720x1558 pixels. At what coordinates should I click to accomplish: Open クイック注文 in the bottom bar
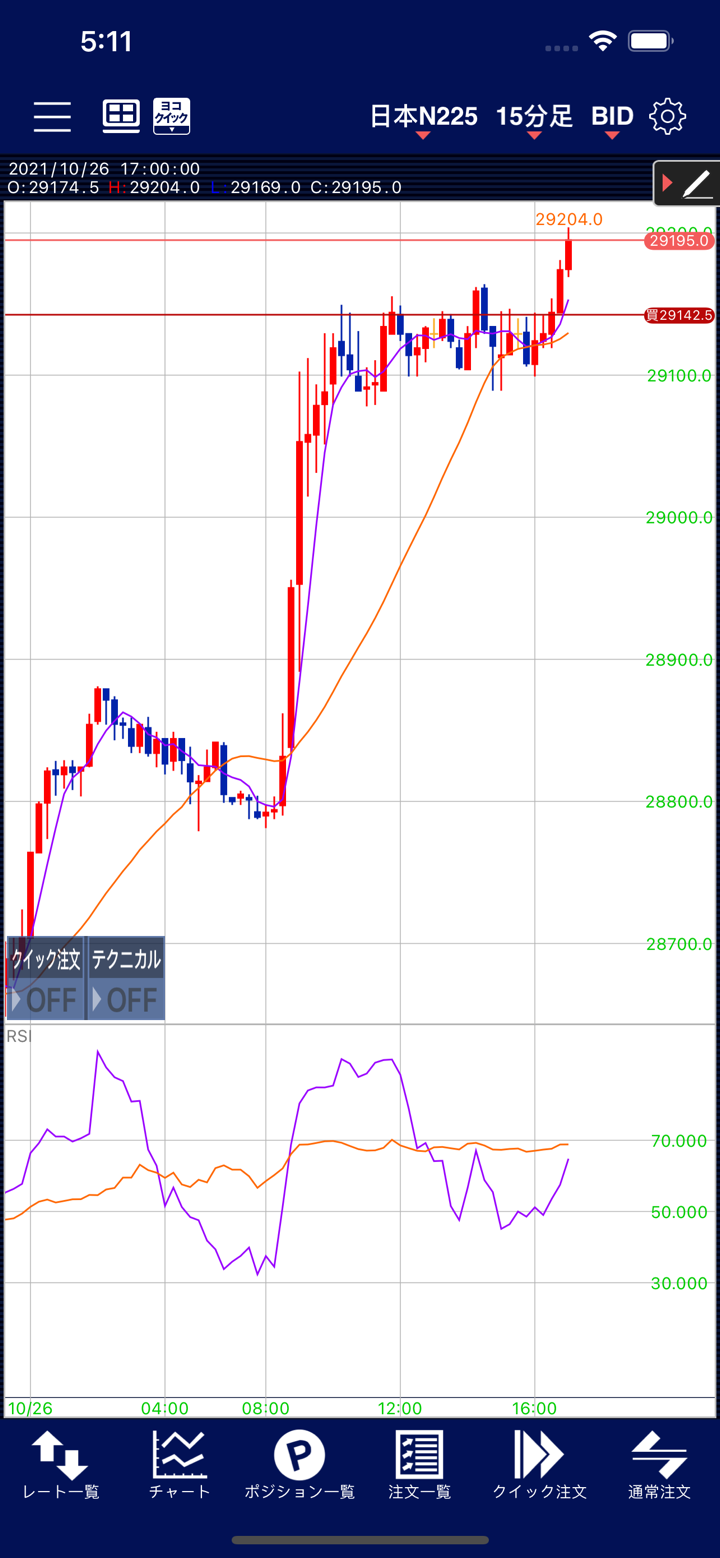point(540,1465)
